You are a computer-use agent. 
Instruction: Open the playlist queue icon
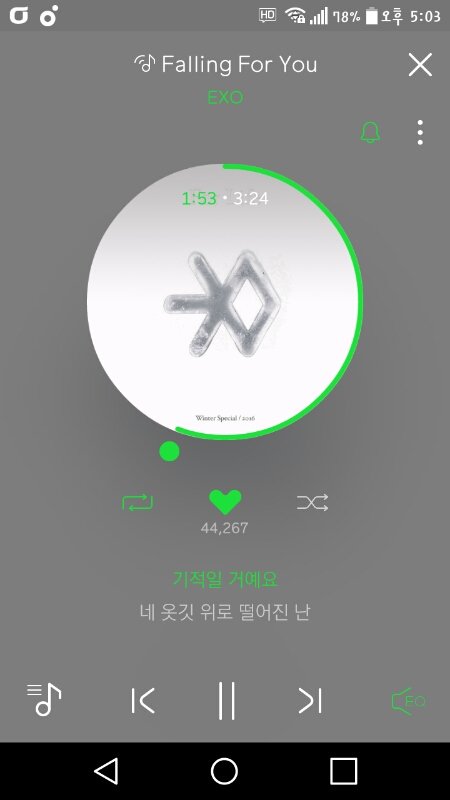[x=44, y=699]
